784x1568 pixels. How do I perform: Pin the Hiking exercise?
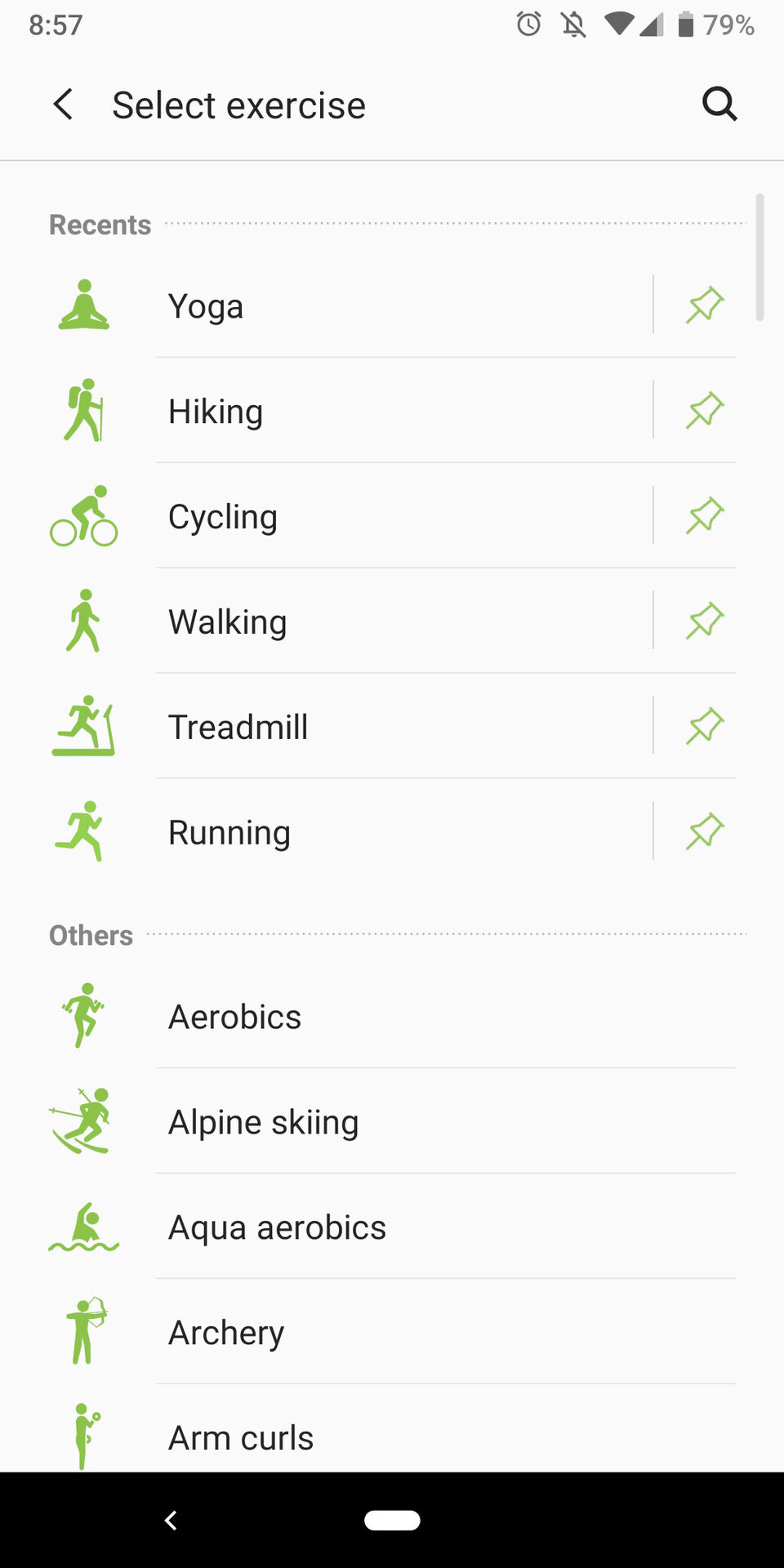coord(704,410)
